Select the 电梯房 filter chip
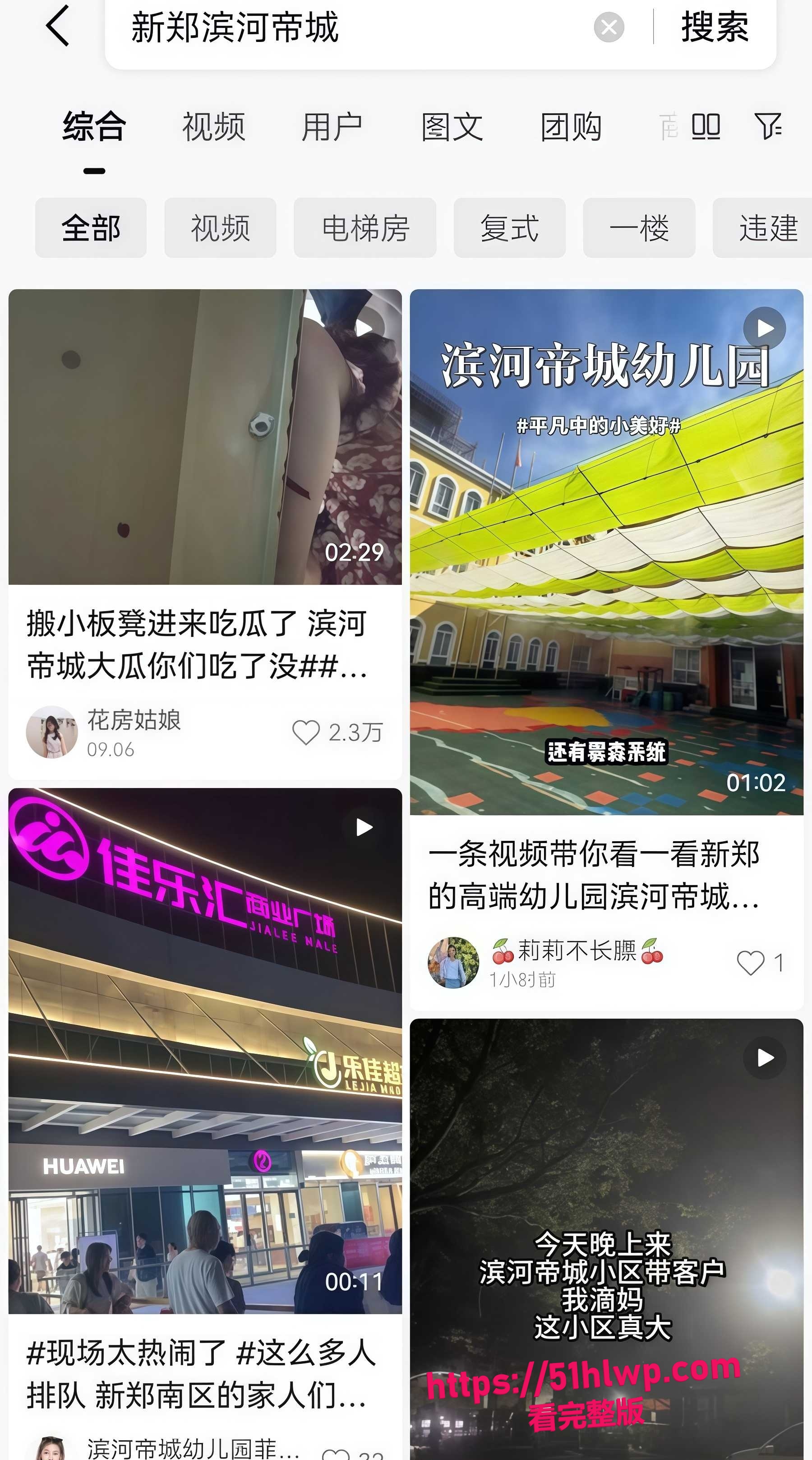Screen dimensions: 812x1460 tap(365, 228)
